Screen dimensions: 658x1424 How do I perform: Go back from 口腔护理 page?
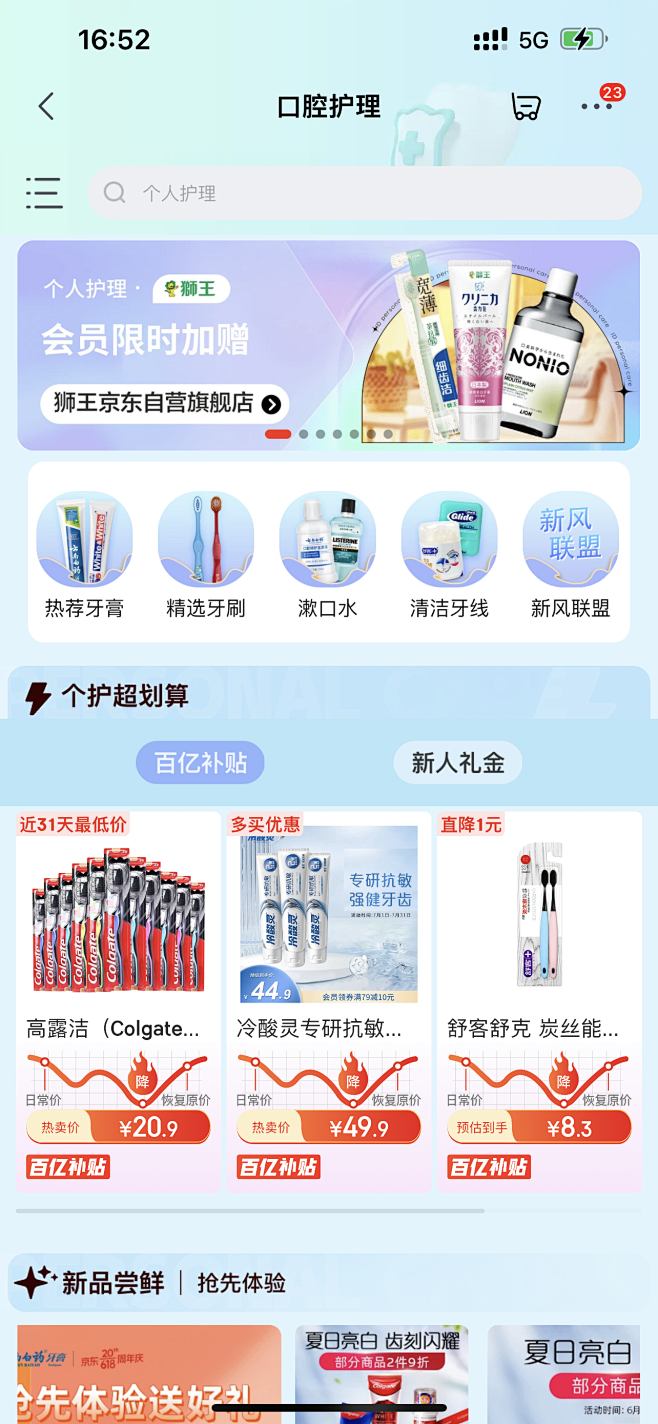(x=46, y=106)
